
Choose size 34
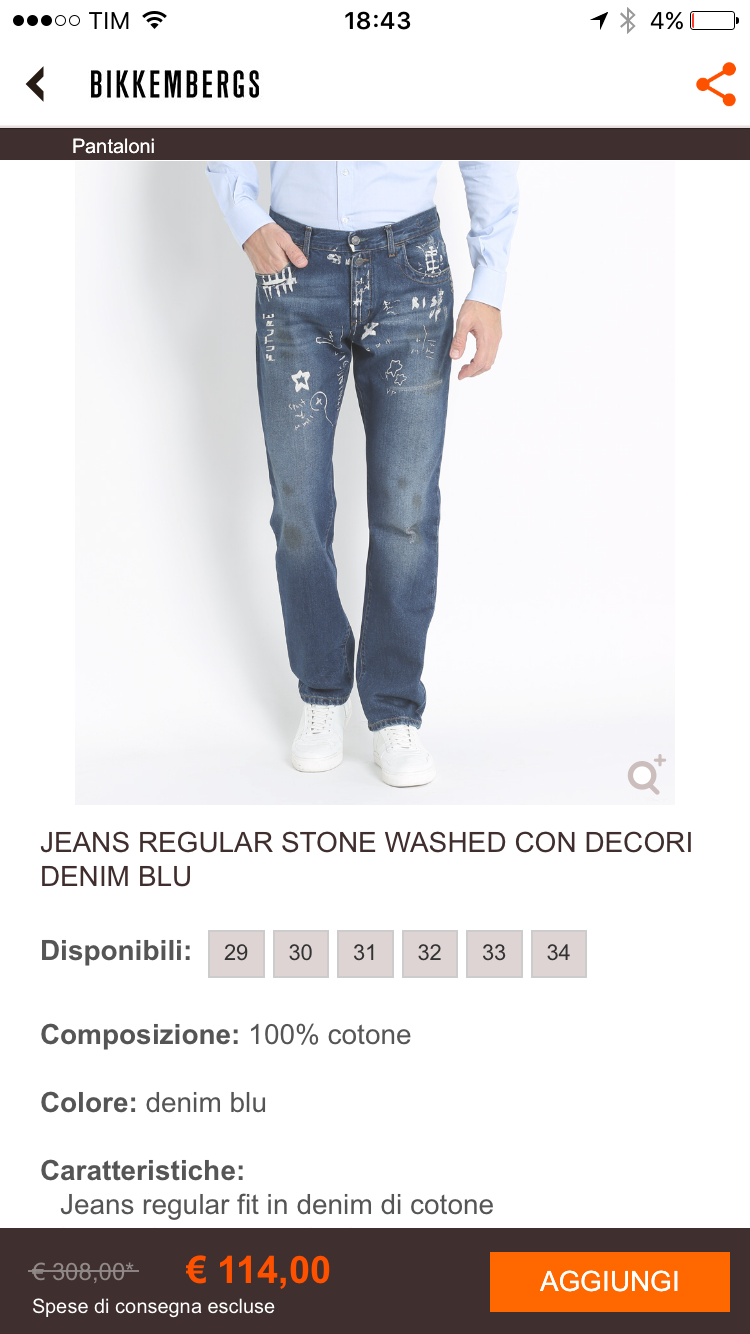click(558, 953)
